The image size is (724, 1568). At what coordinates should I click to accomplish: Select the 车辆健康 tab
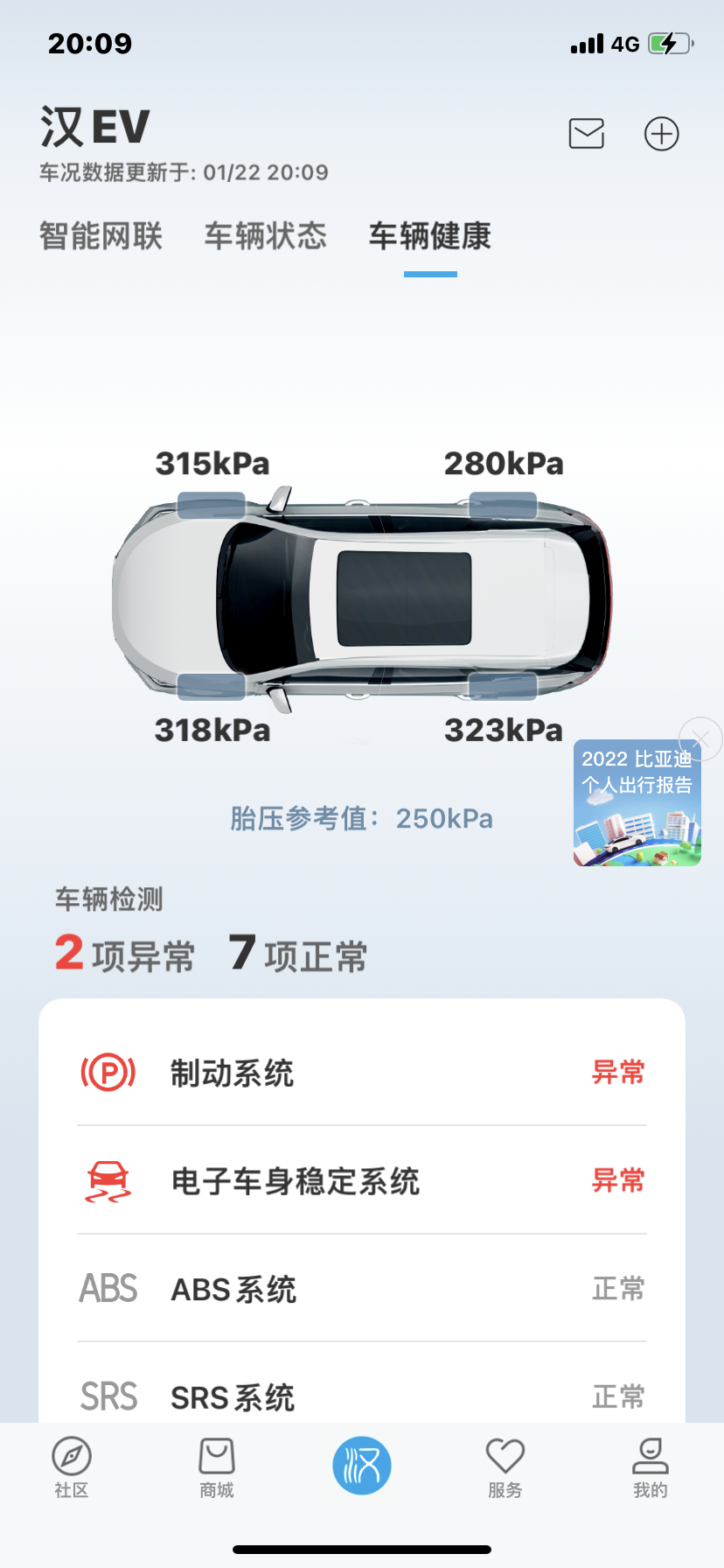(429, 236)
